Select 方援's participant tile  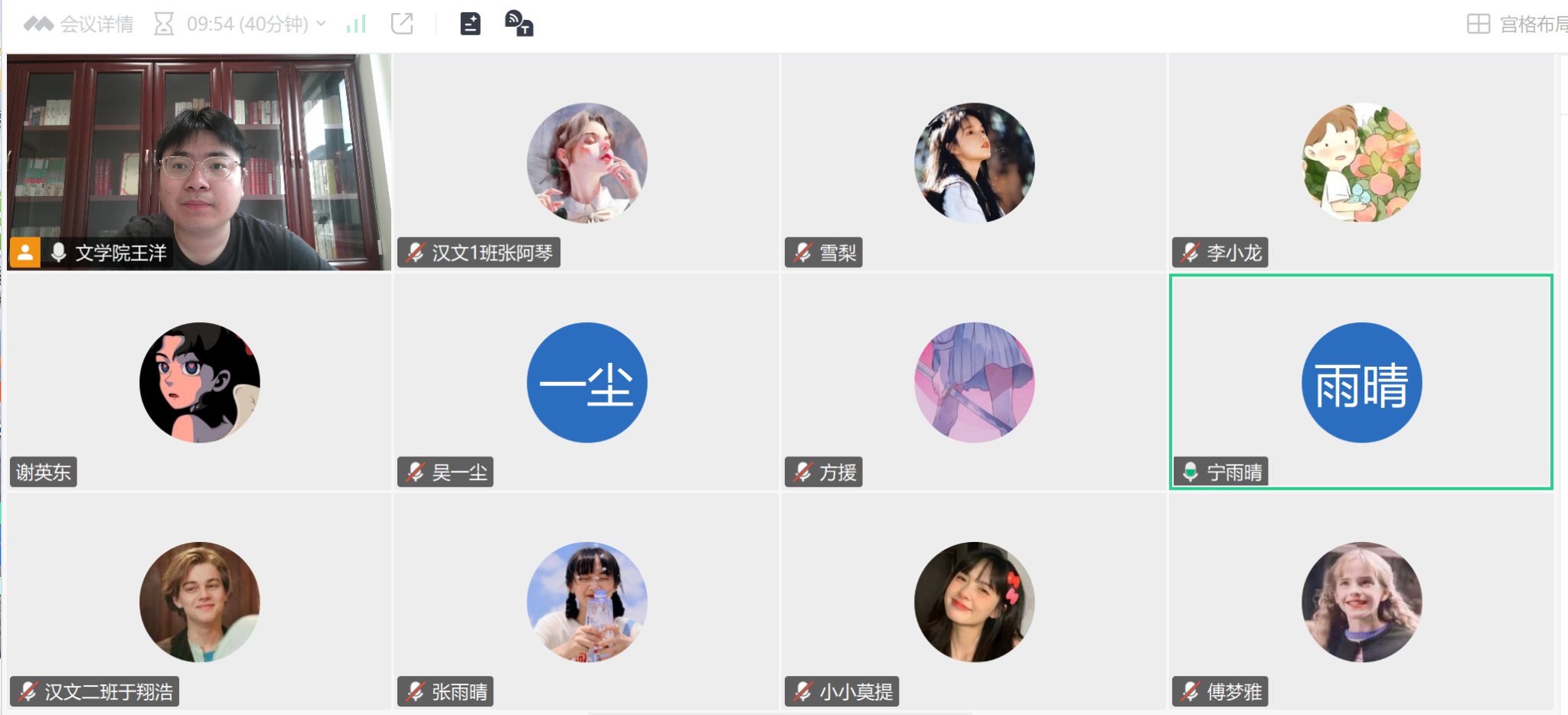click(x=974, y=382)
